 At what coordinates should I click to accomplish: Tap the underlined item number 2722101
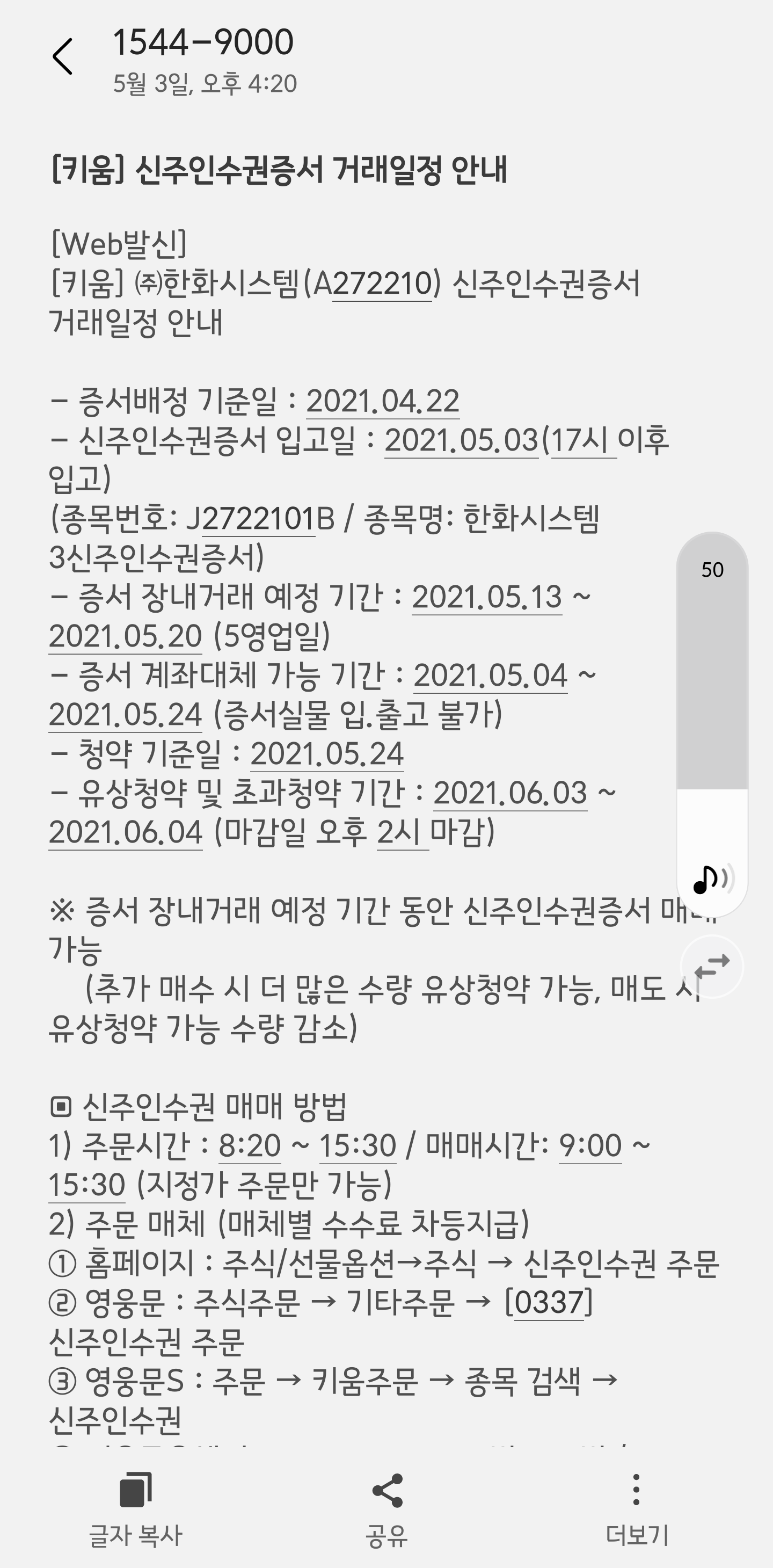pyautogui.click(x=258, y=519)
